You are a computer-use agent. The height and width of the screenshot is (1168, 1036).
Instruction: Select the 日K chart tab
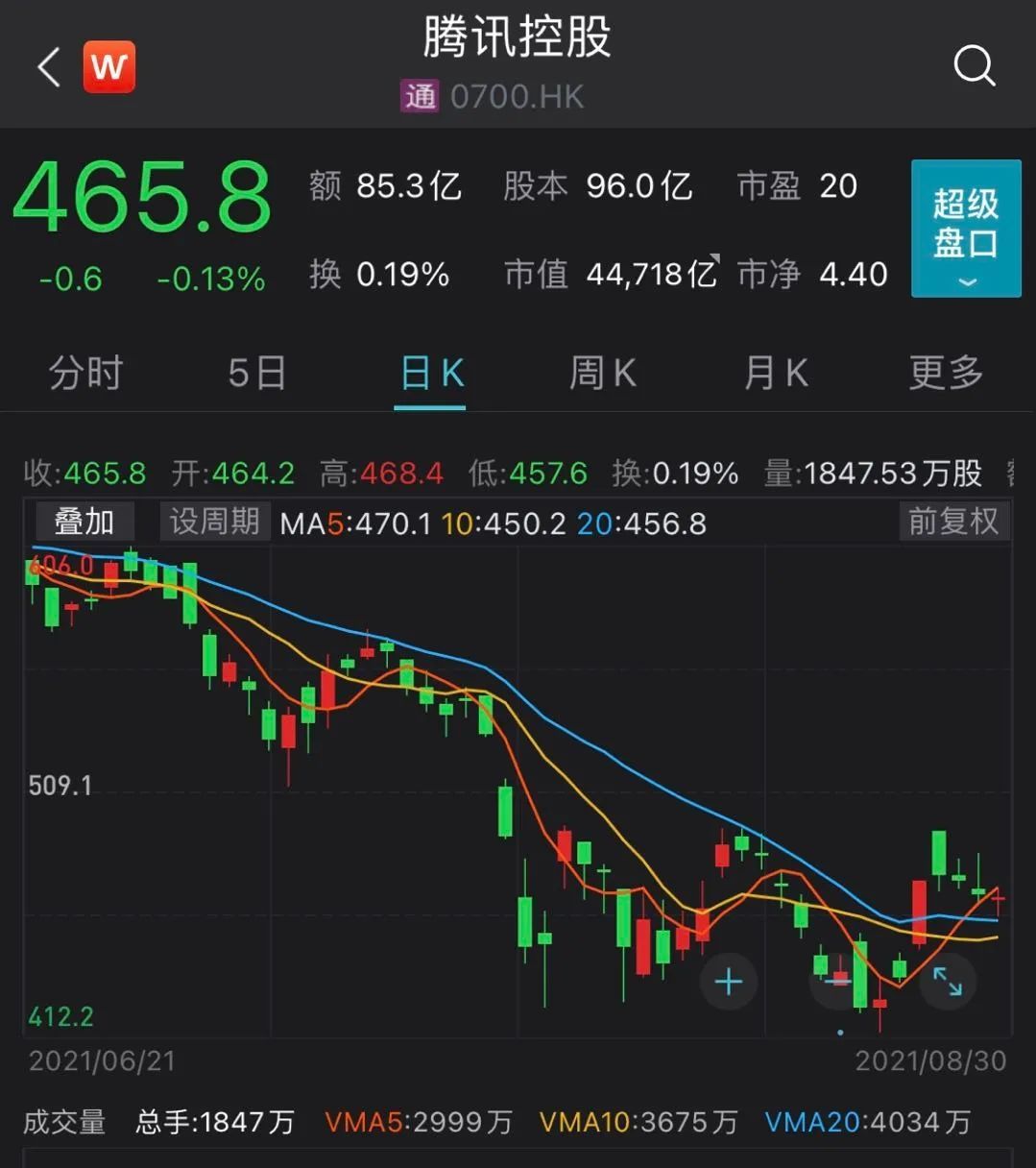coord(431,373)
